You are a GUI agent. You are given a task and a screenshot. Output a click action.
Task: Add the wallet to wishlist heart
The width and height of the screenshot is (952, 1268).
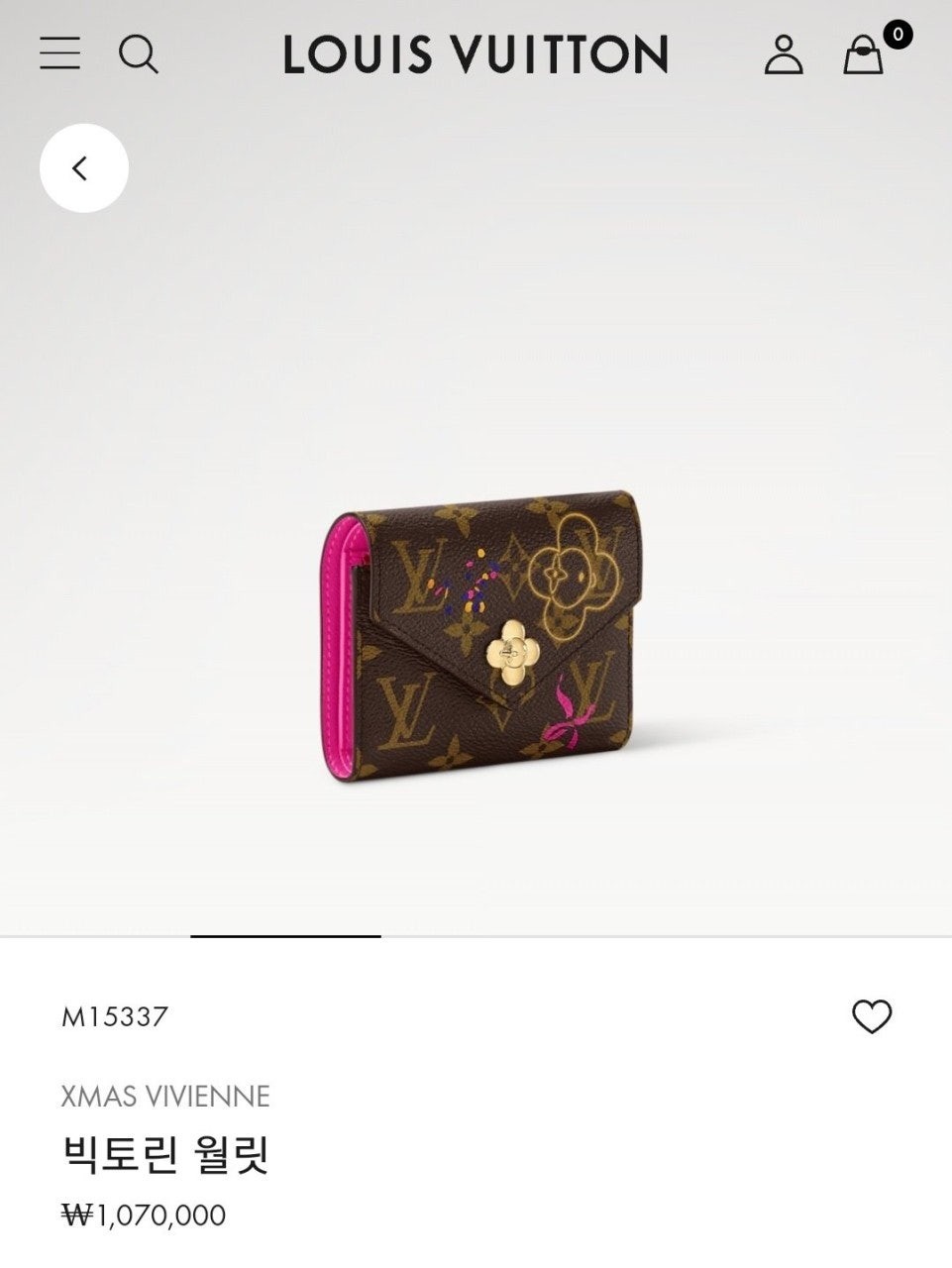coord(872,1016)
